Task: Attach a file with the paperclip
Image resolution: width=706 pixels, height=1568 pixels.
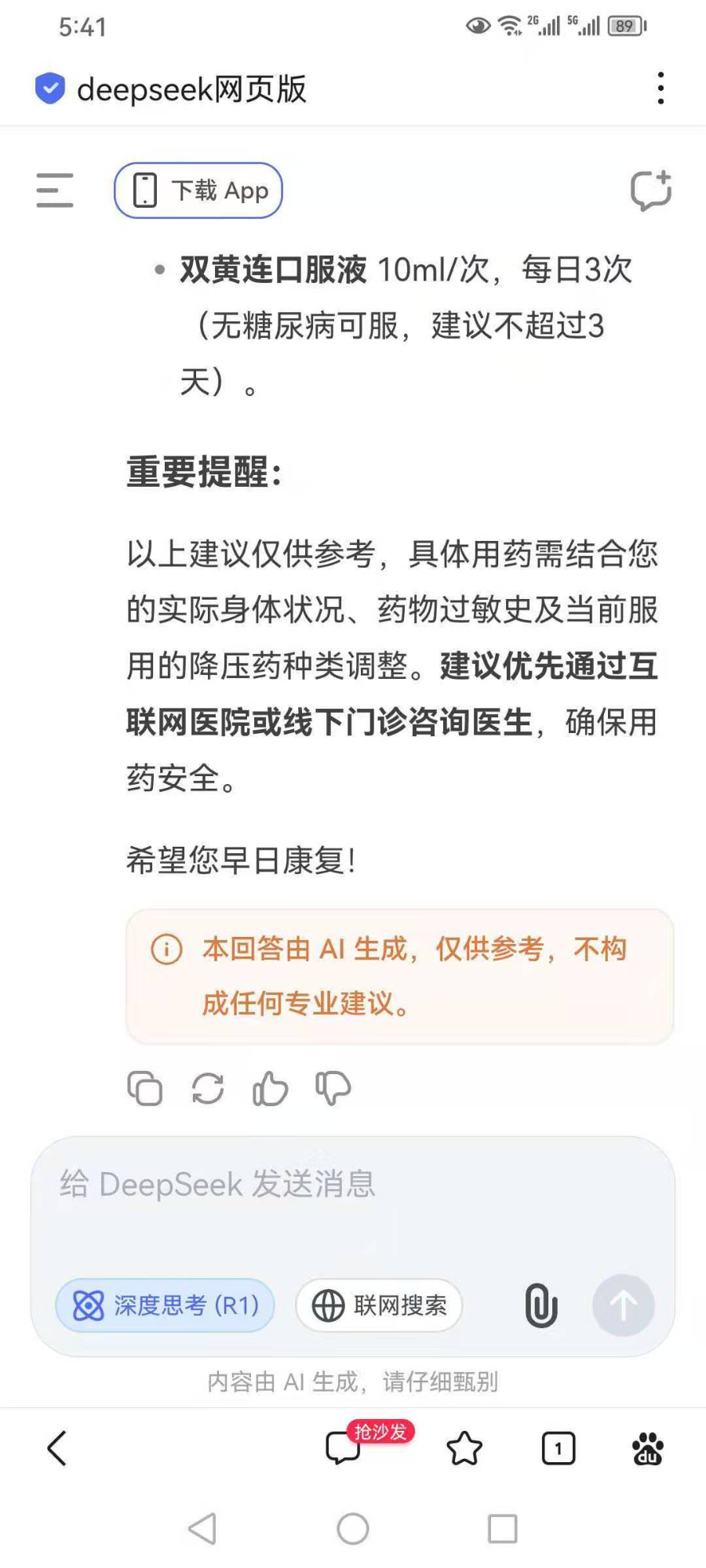Action: [x=540, y=1305]
